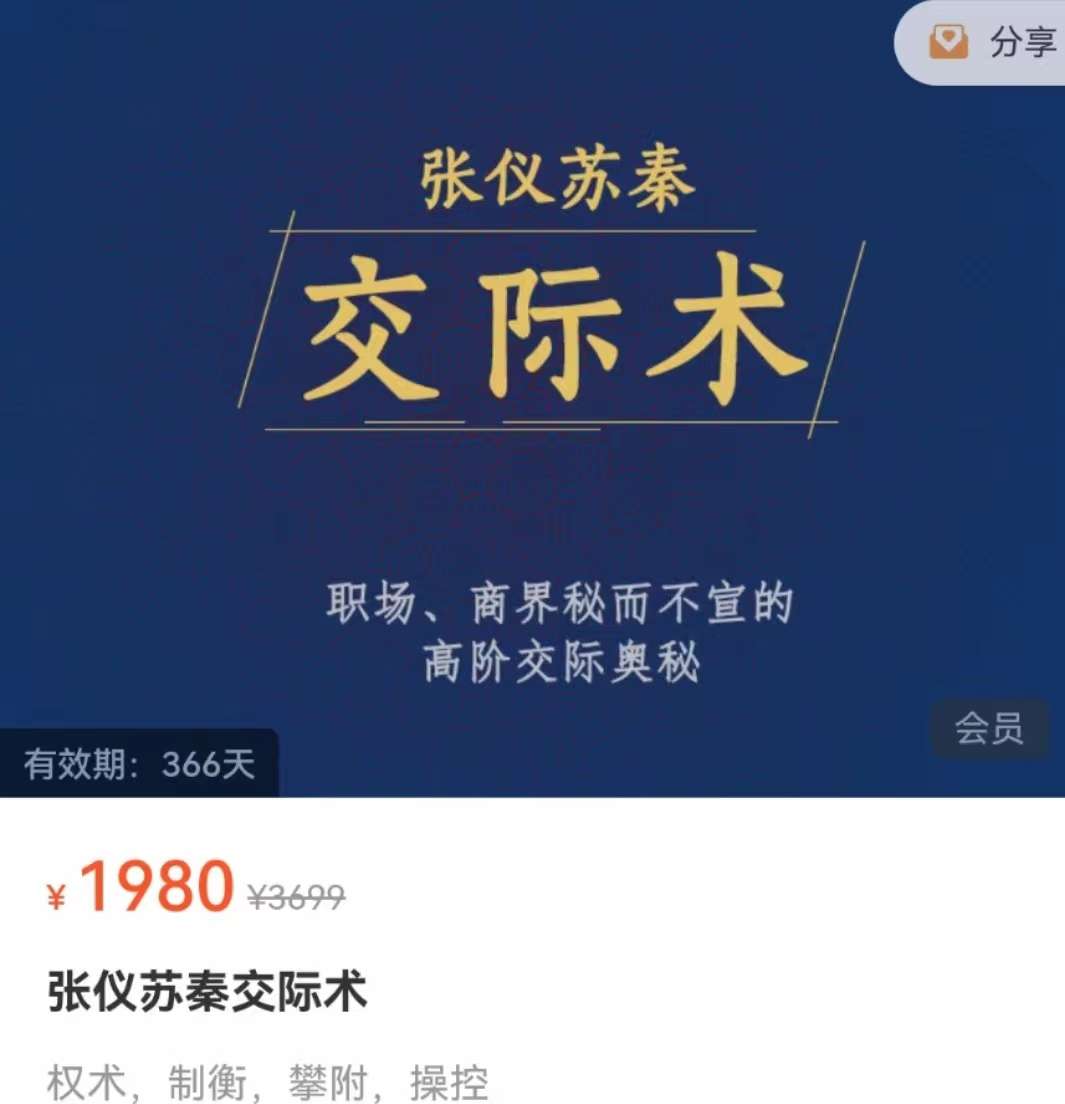Click the 有效期: 366天 validity banner
This screenshot has width=1065, height=1104.
pos(140,764)
